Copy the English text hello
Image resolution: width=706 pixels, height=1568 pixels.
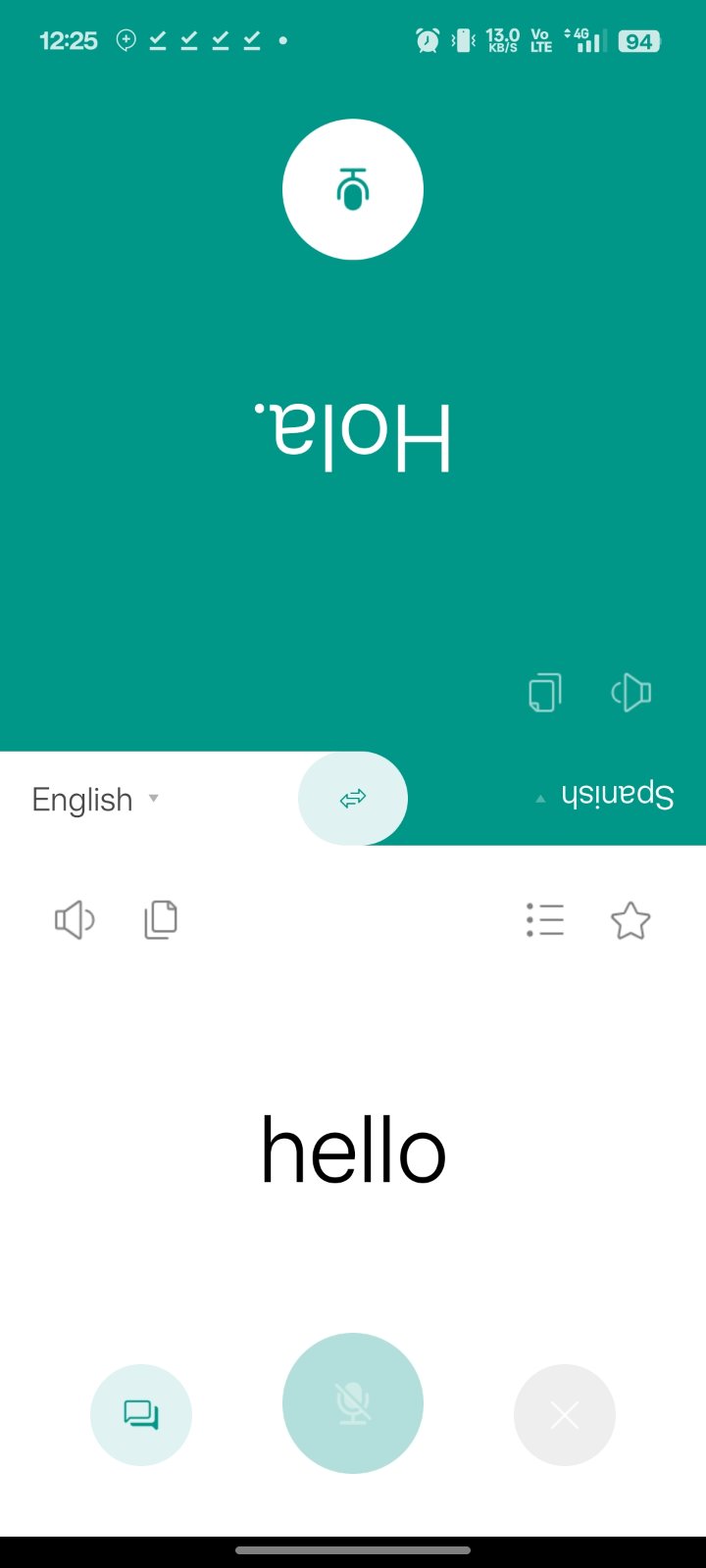(x=161, y=920)
